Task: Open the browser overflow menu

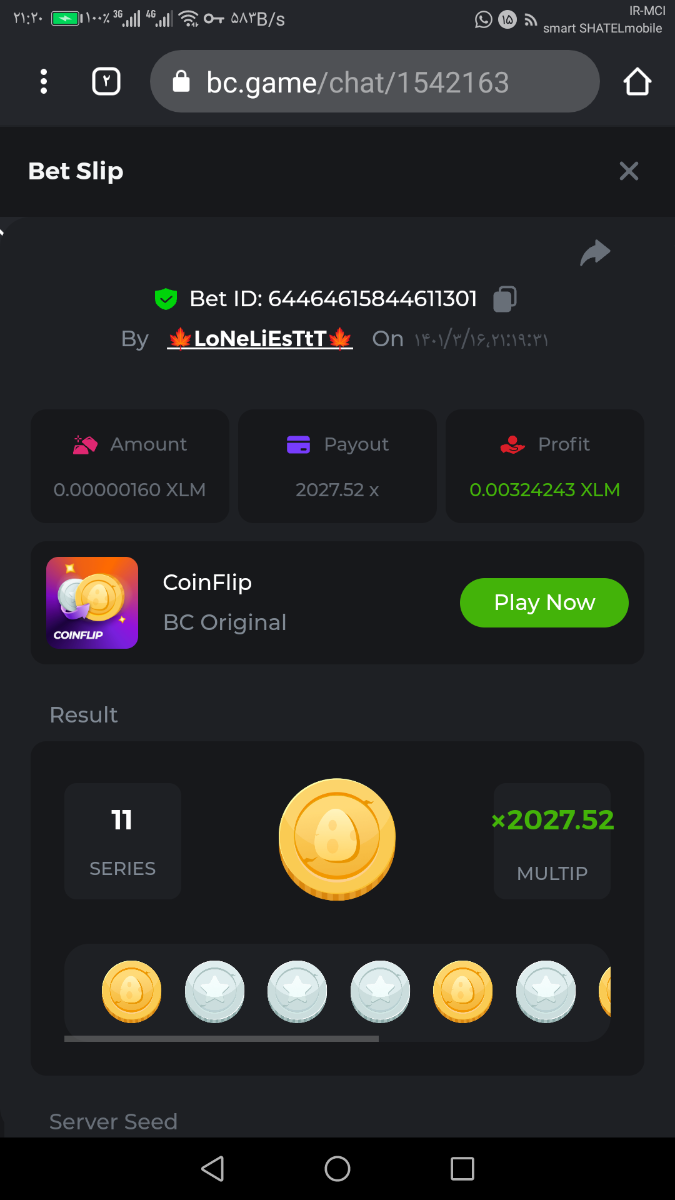Action: click(43, 82)
